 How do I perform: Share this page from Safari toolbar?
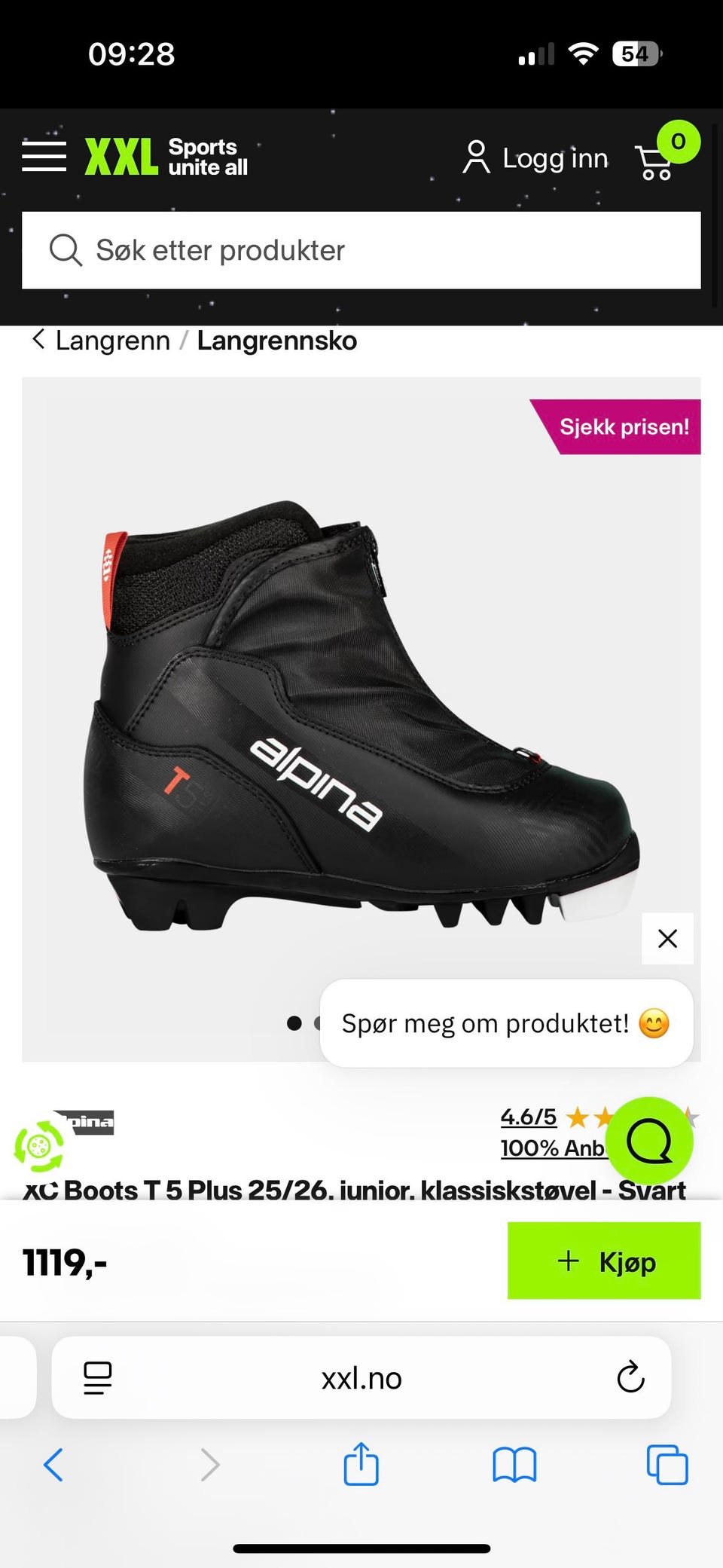coord(361,1466)
